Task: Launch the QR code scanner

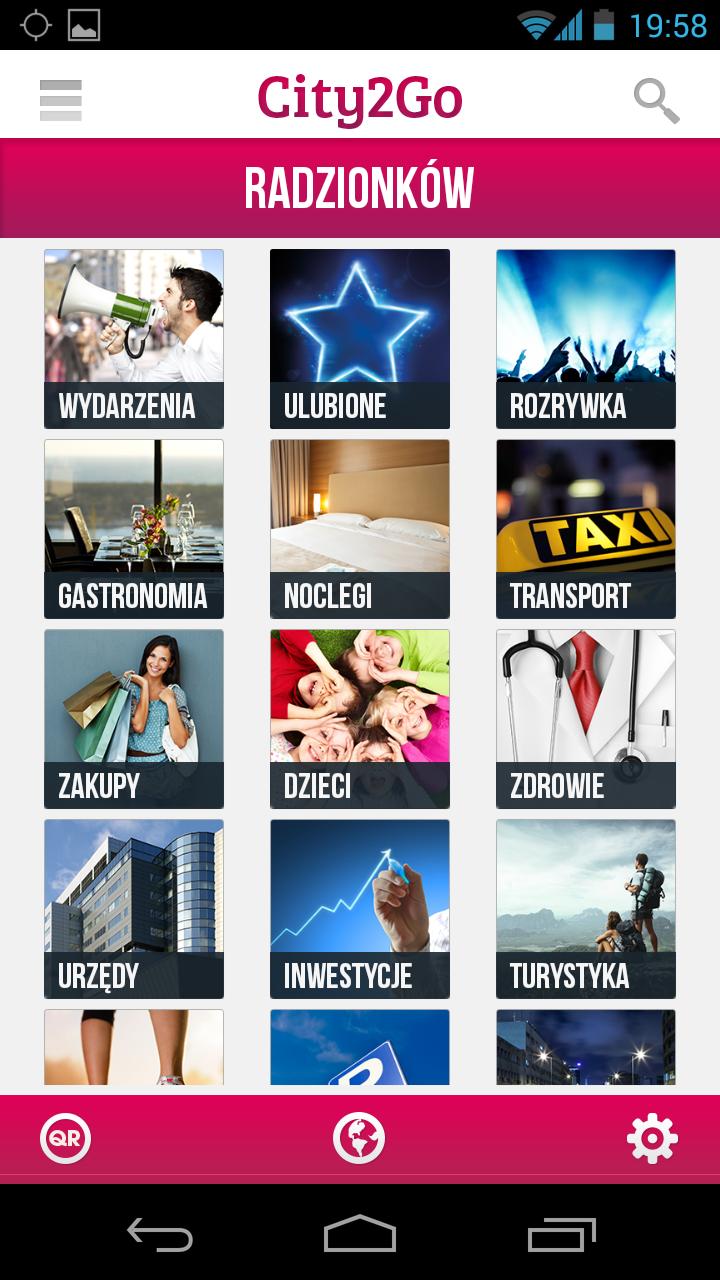Action: [x=66, y=1138]
